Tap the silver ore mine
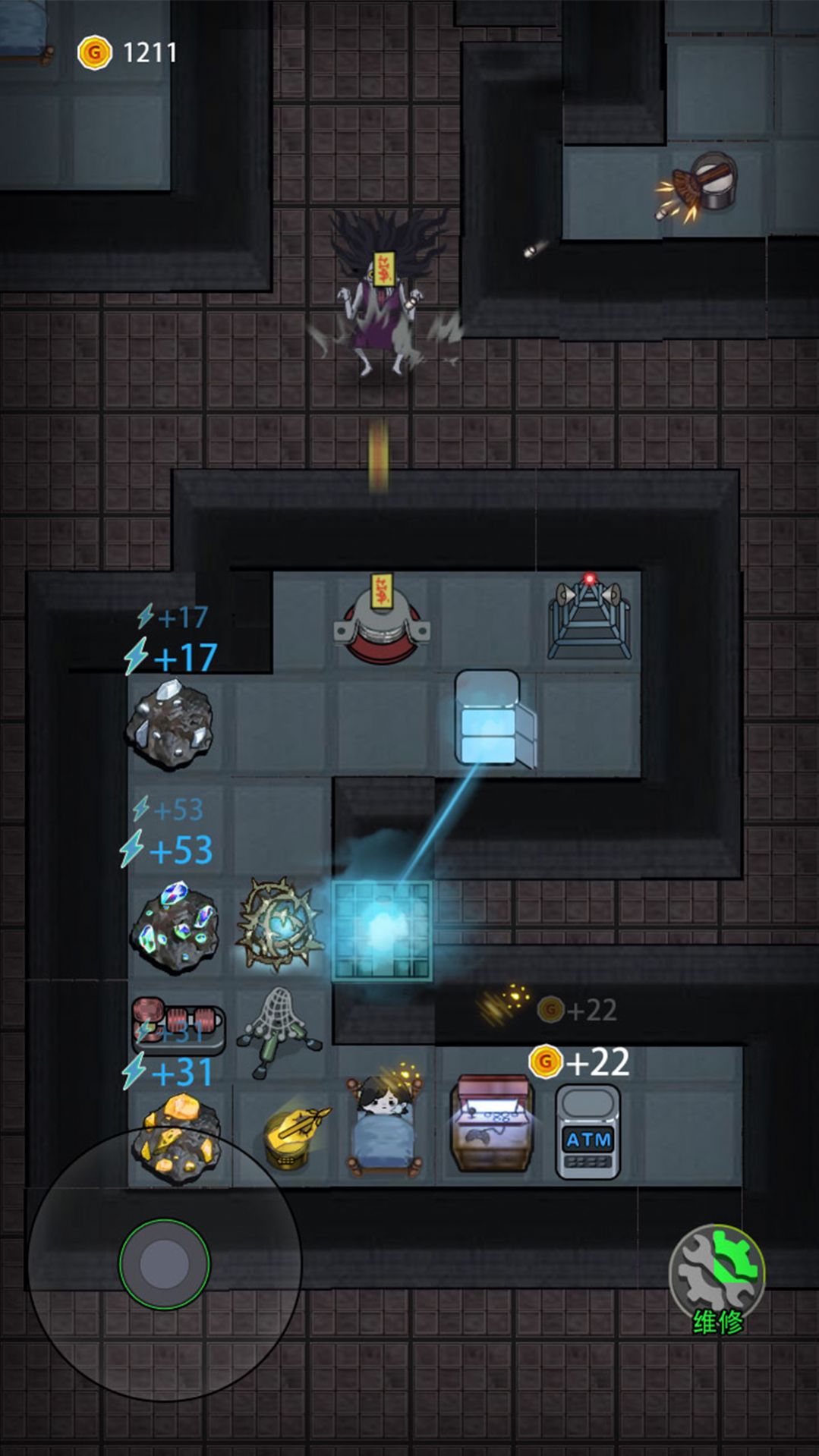The image size is (819, 1456). tap(170, 722)
